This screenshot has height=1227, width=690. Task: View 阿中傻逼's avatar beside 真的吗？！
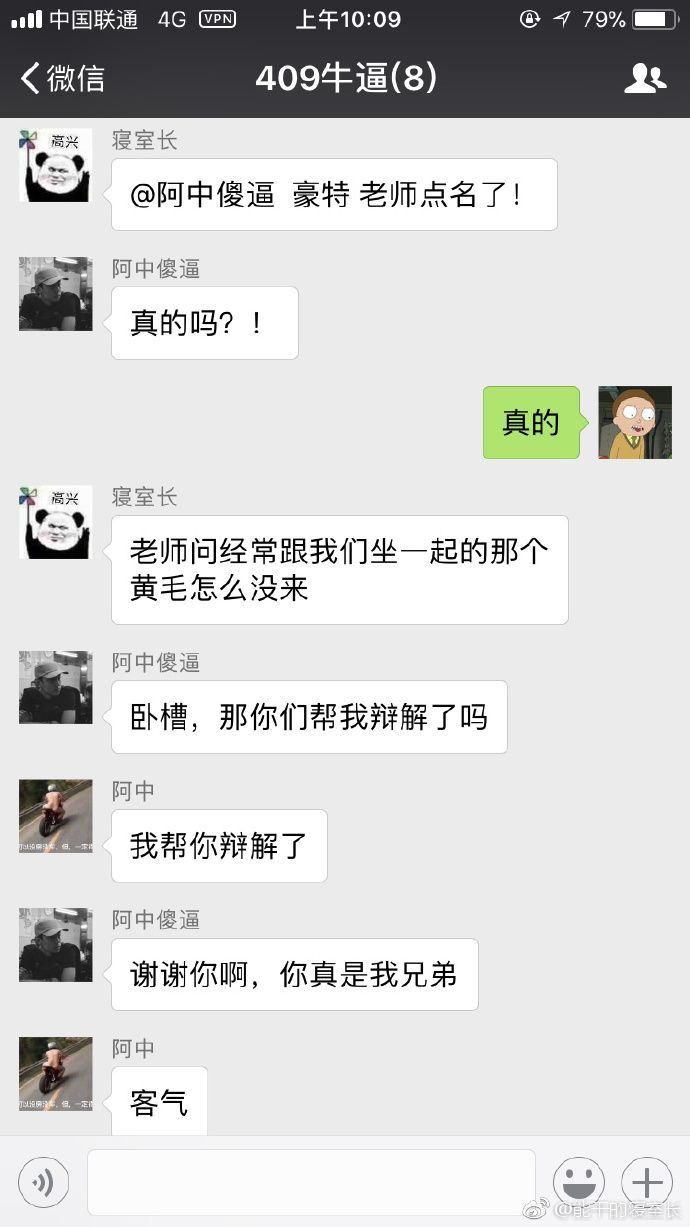[x=56, y=294]
